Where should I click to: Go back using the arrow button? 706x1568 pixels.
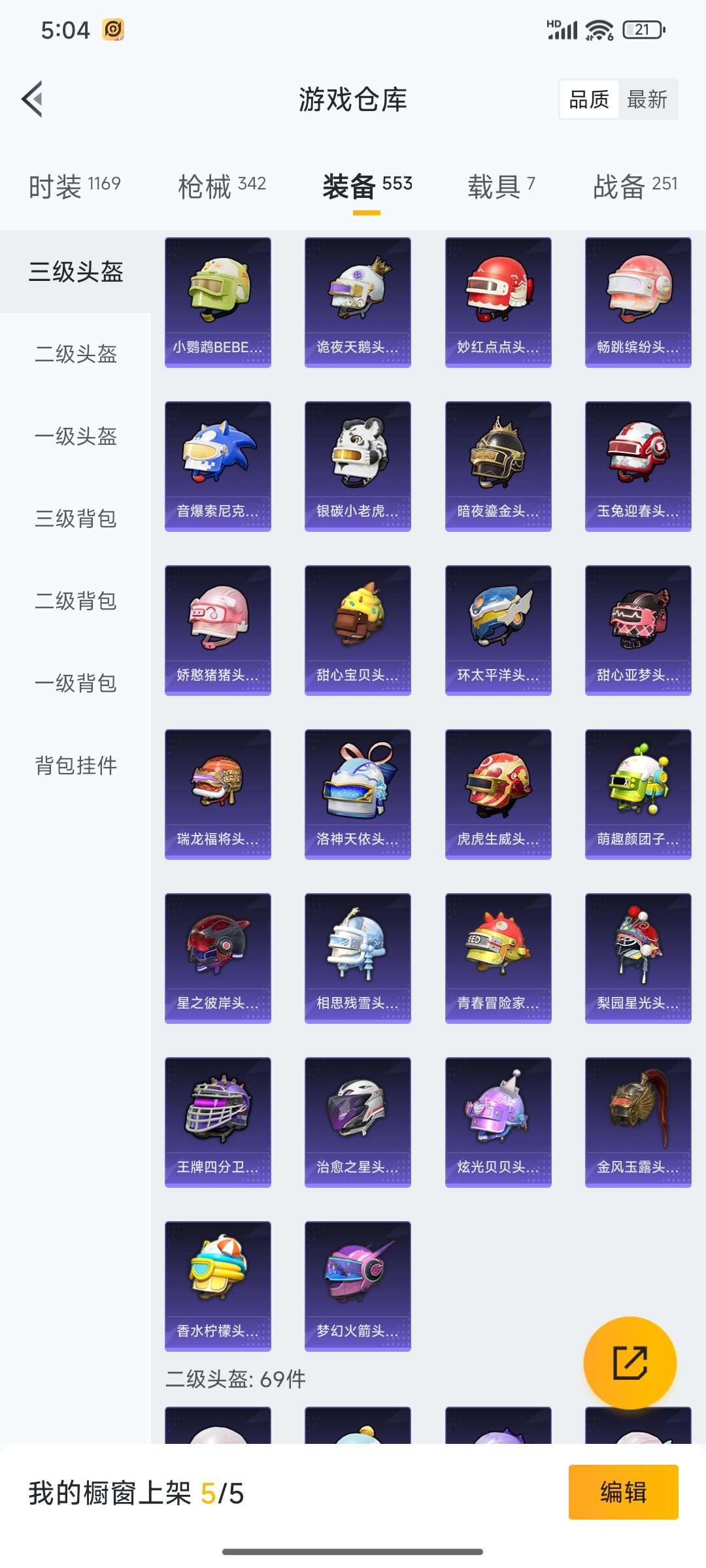(x=33, y=99)
